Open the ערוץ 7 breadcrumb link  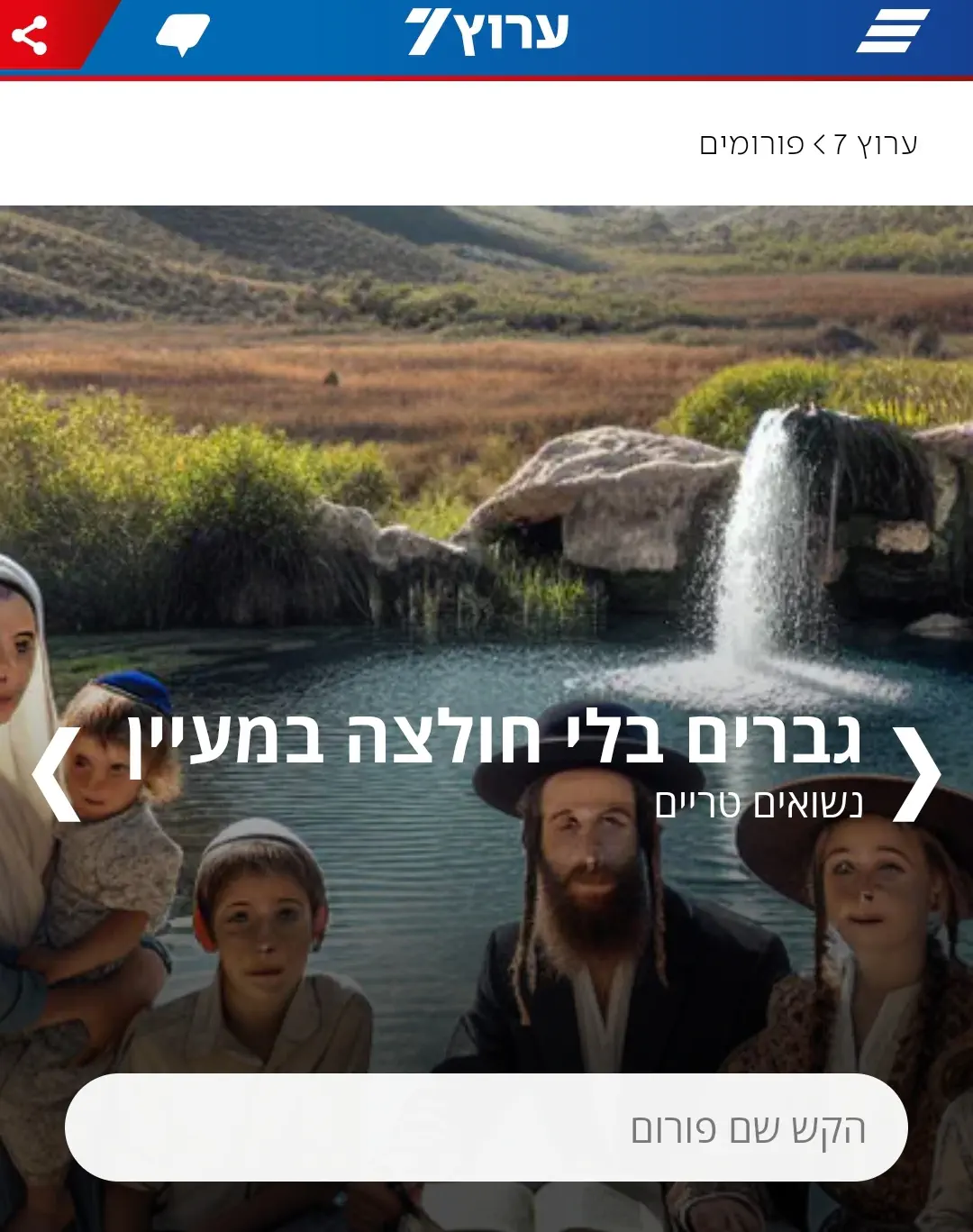tap(875, 144)
